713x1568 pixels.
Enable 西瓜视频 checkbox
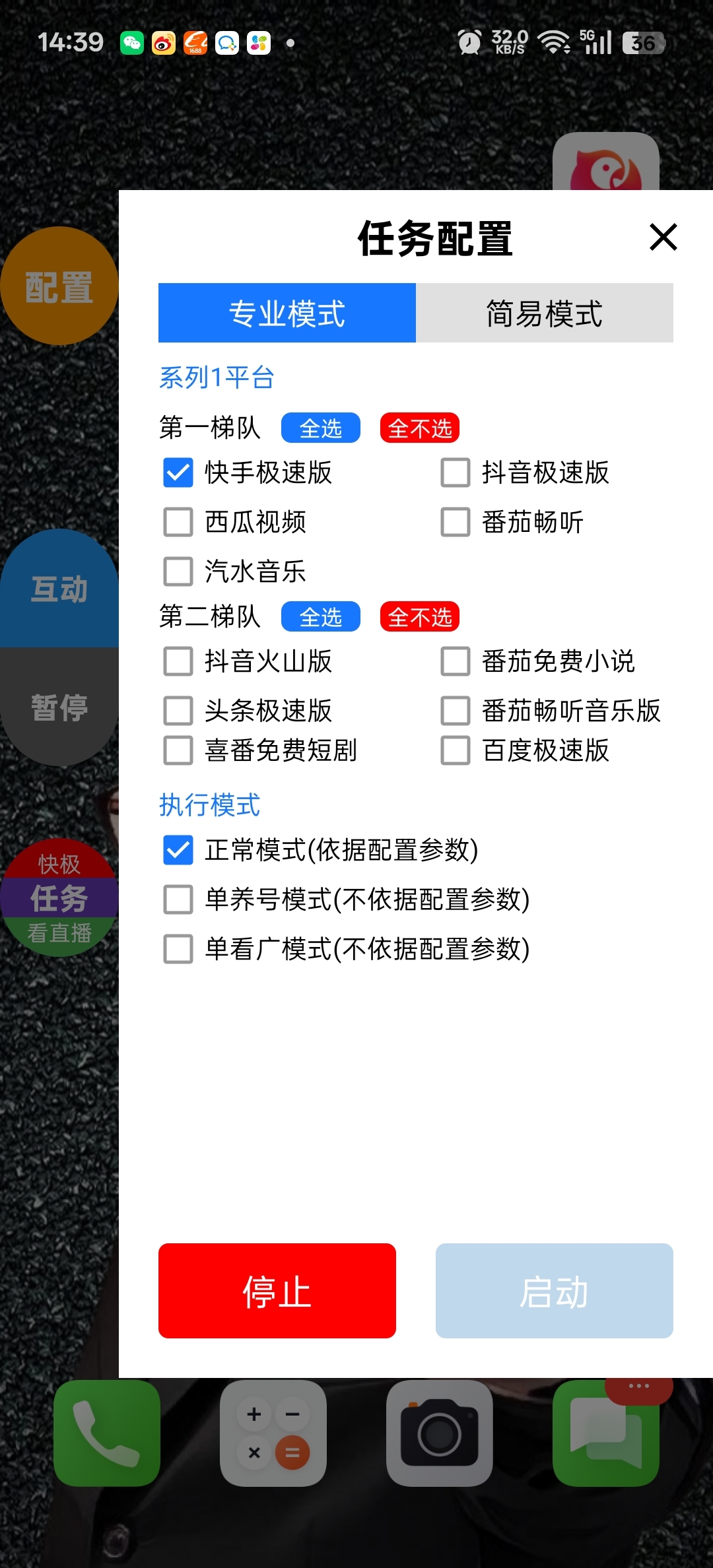[178, 522]
